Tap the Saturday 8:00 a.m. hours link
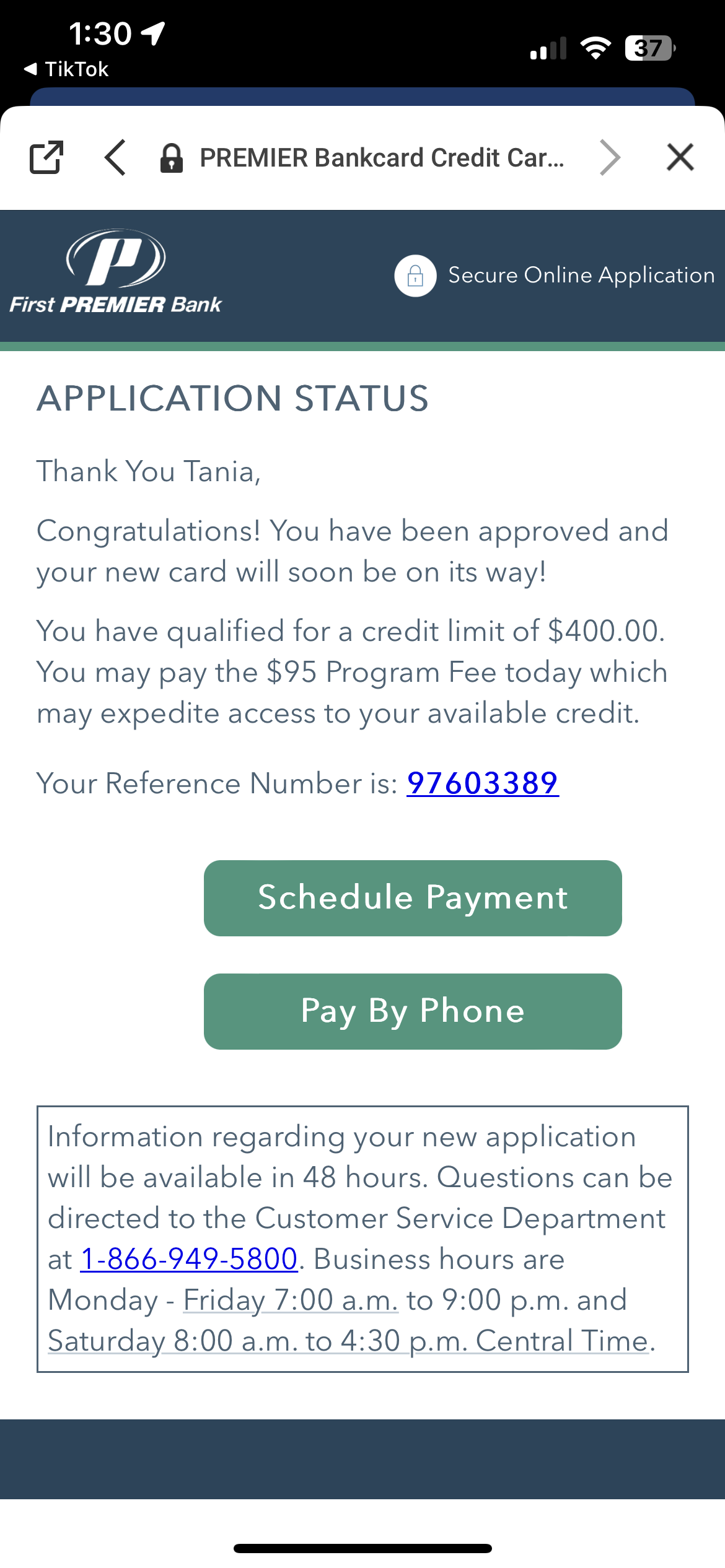 (x=348, y=1341)
